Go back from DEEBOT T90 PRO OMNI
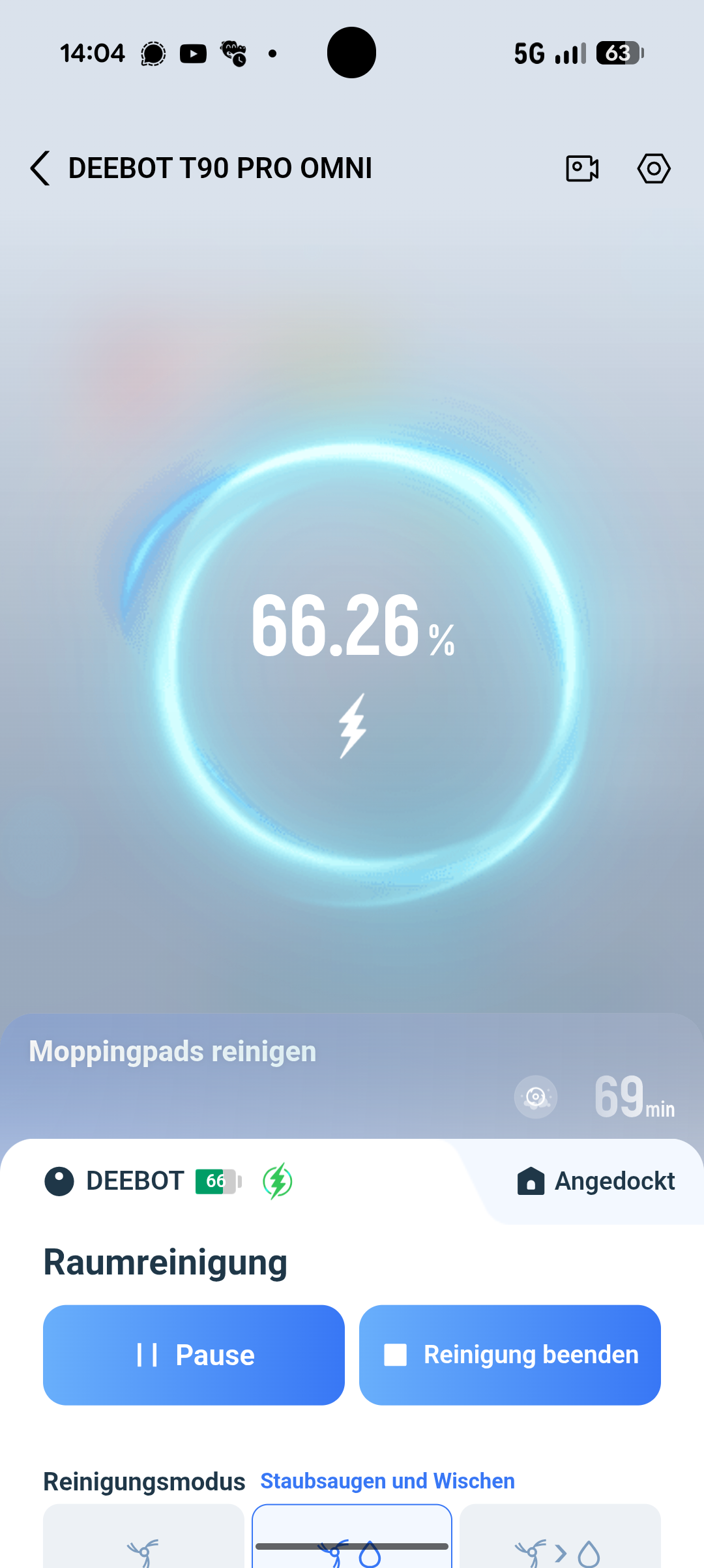The width and height of the screenshot is (704, 1568). click(40, 168)
